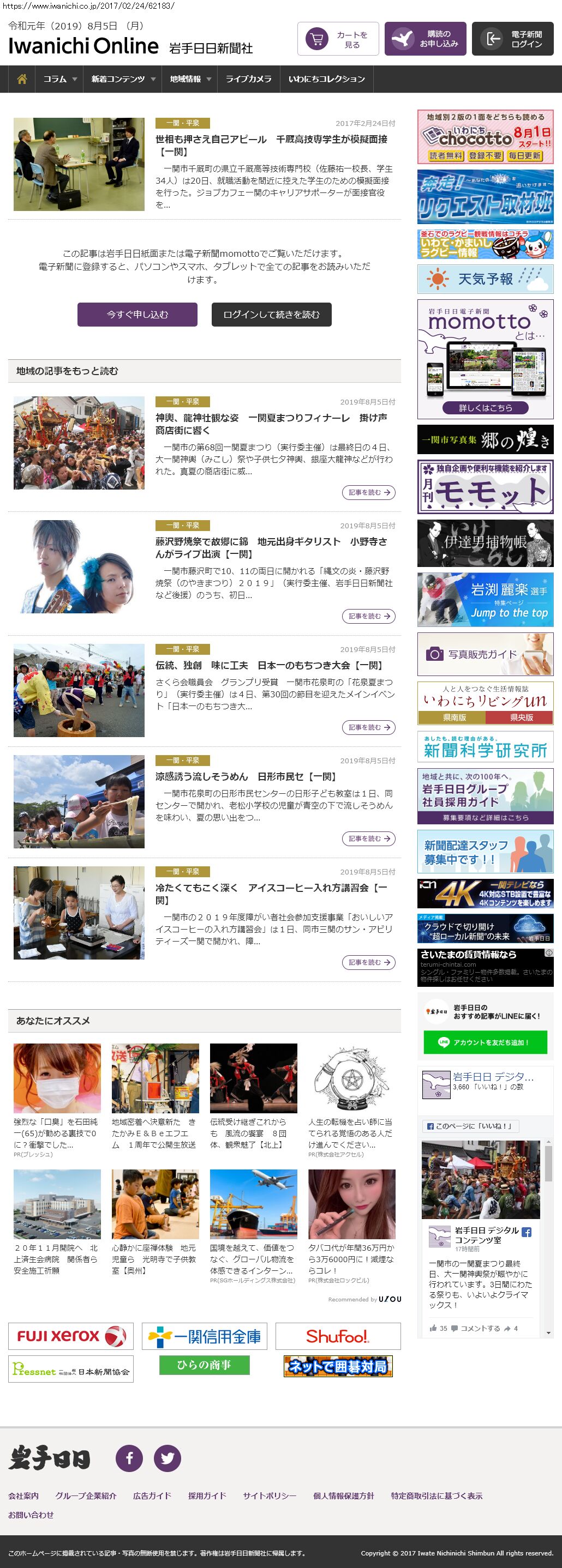Open the 日本一のもちつき大会 article thumbnail
562x1568 pixels.
79,690
